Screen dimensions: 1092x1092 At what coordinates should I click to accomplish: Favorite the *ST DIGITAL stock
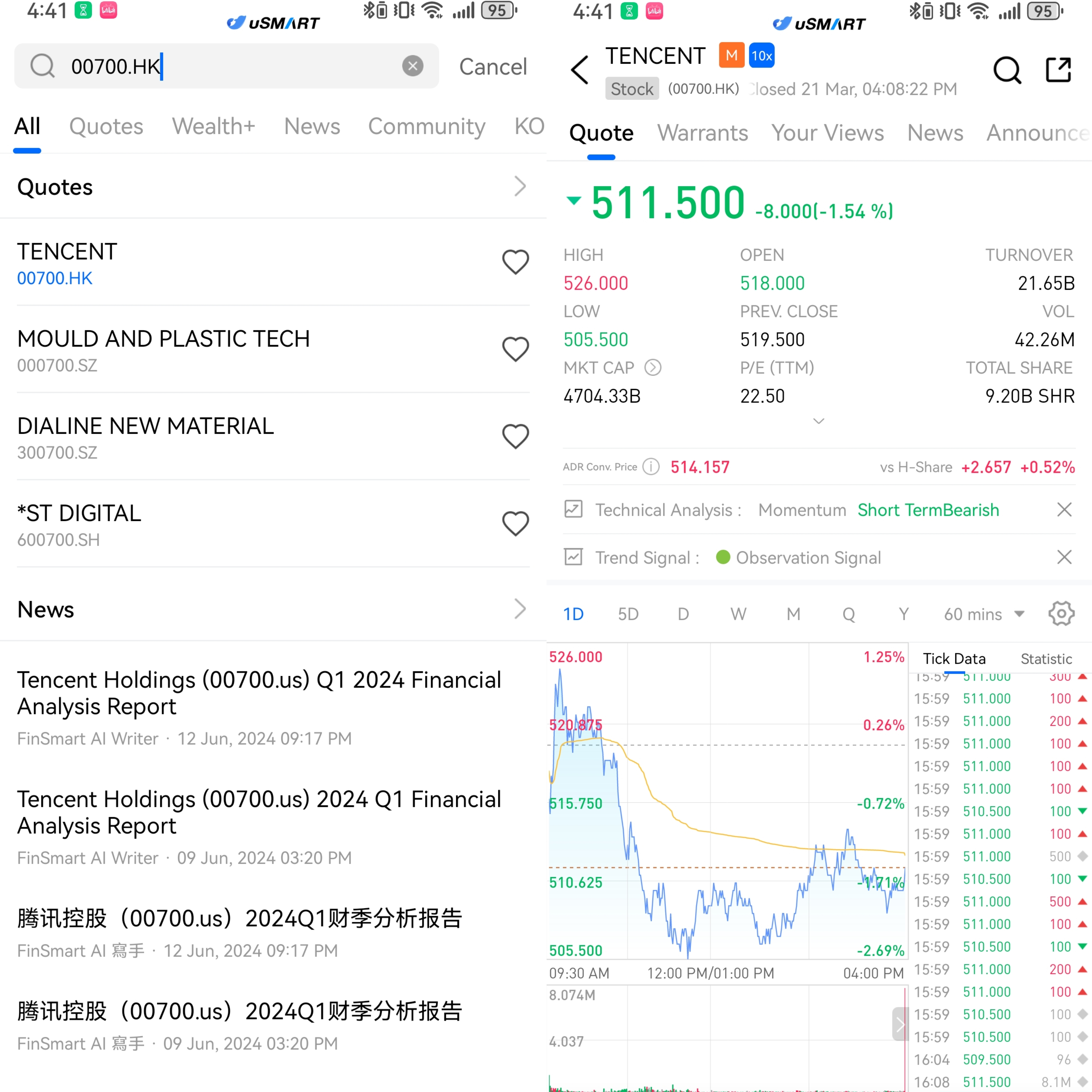point(515,523)
